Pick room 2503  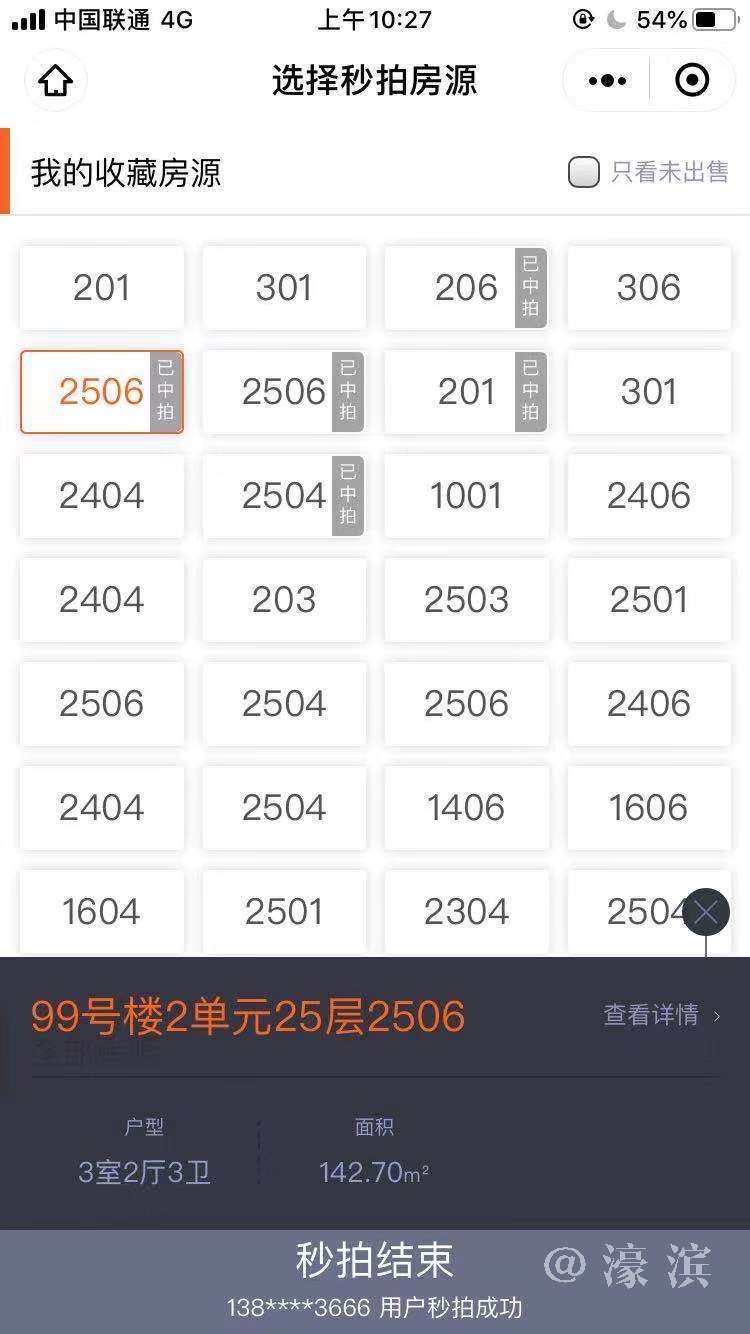pos(466,600)
